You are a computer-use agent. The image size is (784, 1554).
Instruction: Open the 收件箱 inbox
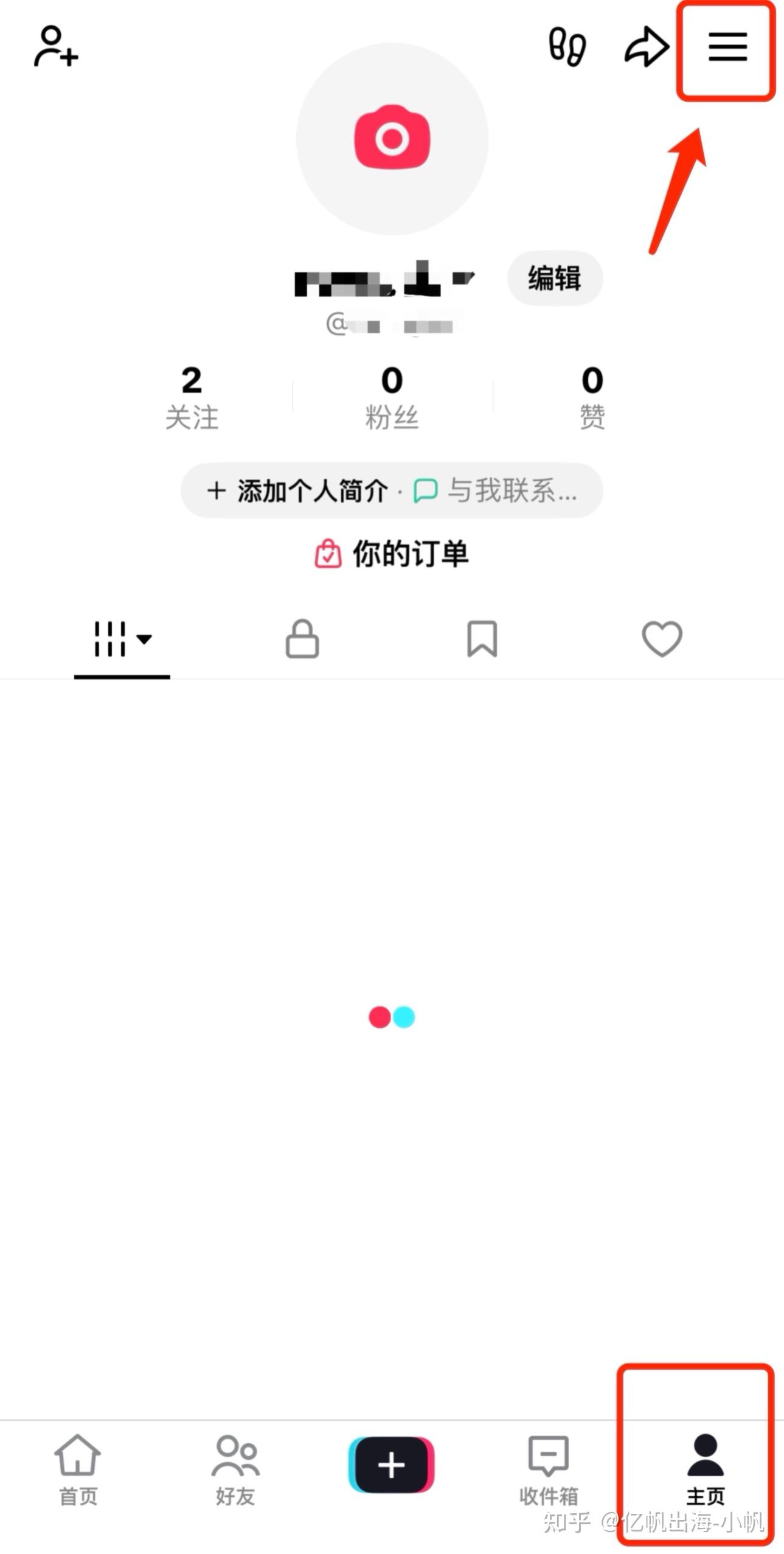(x=549, y=1468)
